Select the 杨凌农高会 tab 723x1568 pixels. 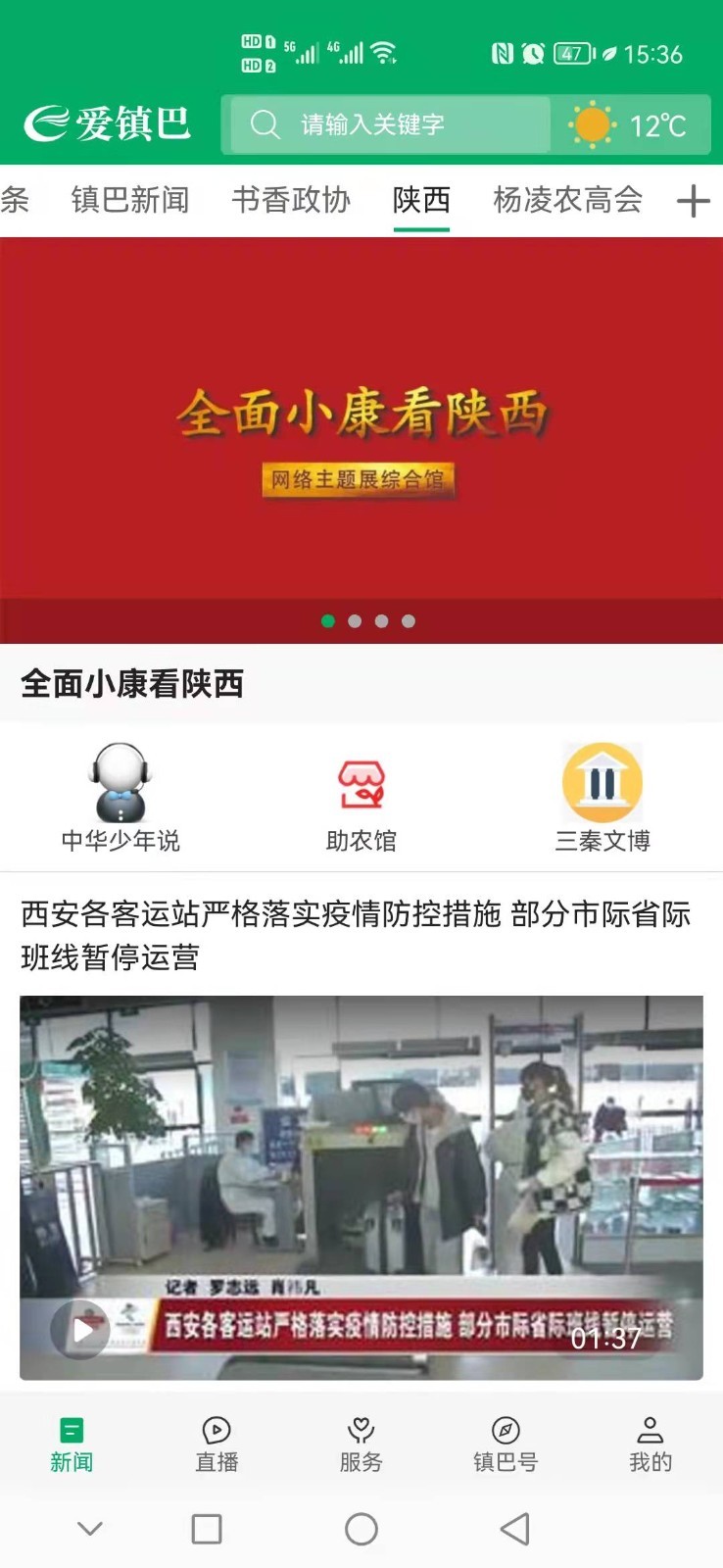pos(568,200)
